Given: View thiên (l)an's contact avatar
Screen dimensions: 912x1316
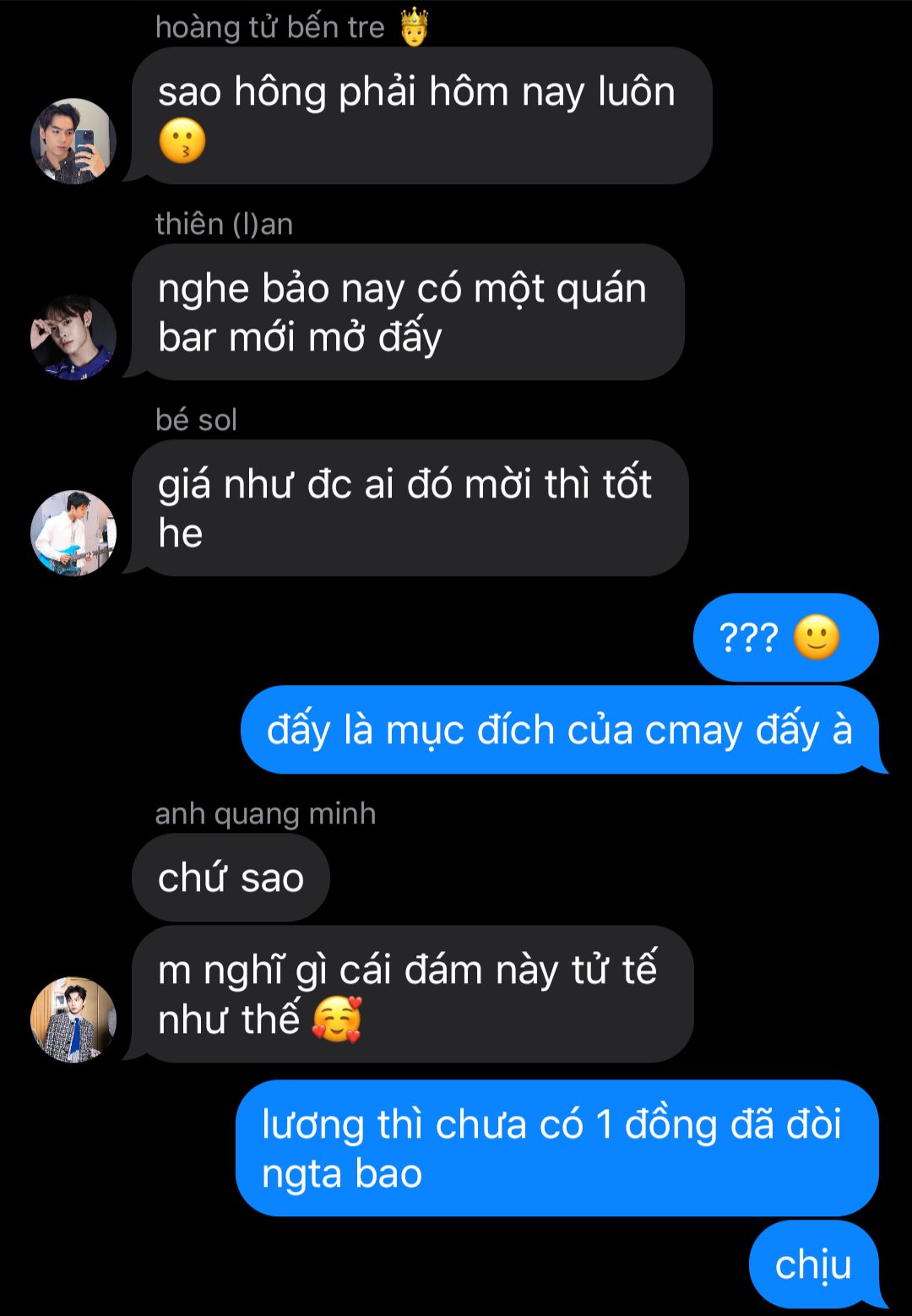Looking at the screenshot, I should click(73, 337).
